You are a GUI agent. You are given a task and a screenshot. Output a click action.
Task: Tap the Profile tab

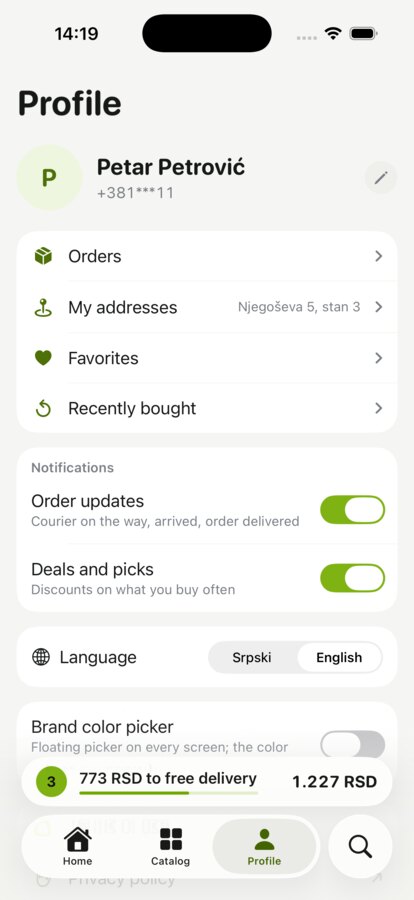tap(264, 847)
